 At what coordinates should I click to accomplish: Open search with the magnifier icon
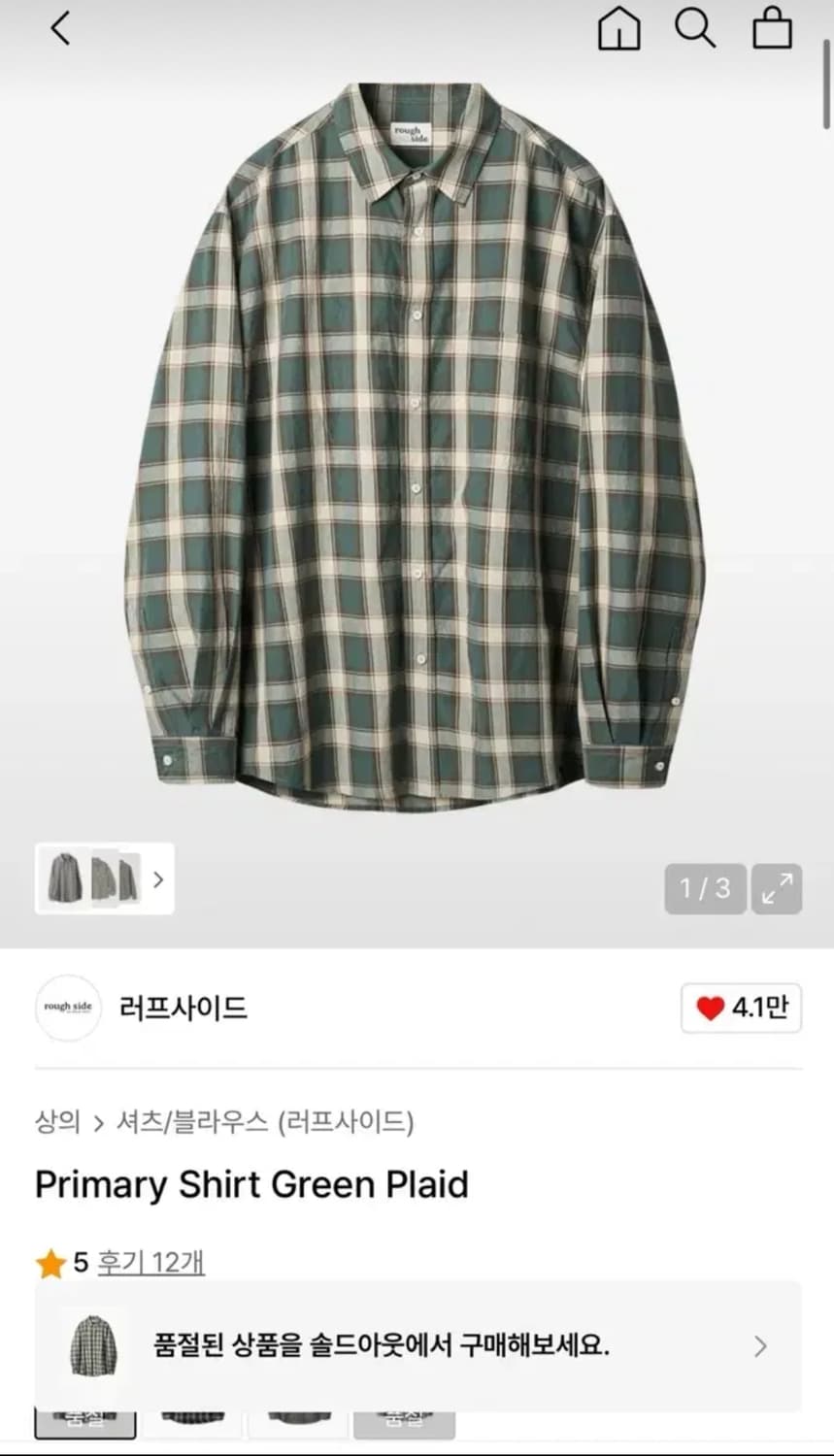click(x=695, y=29)
